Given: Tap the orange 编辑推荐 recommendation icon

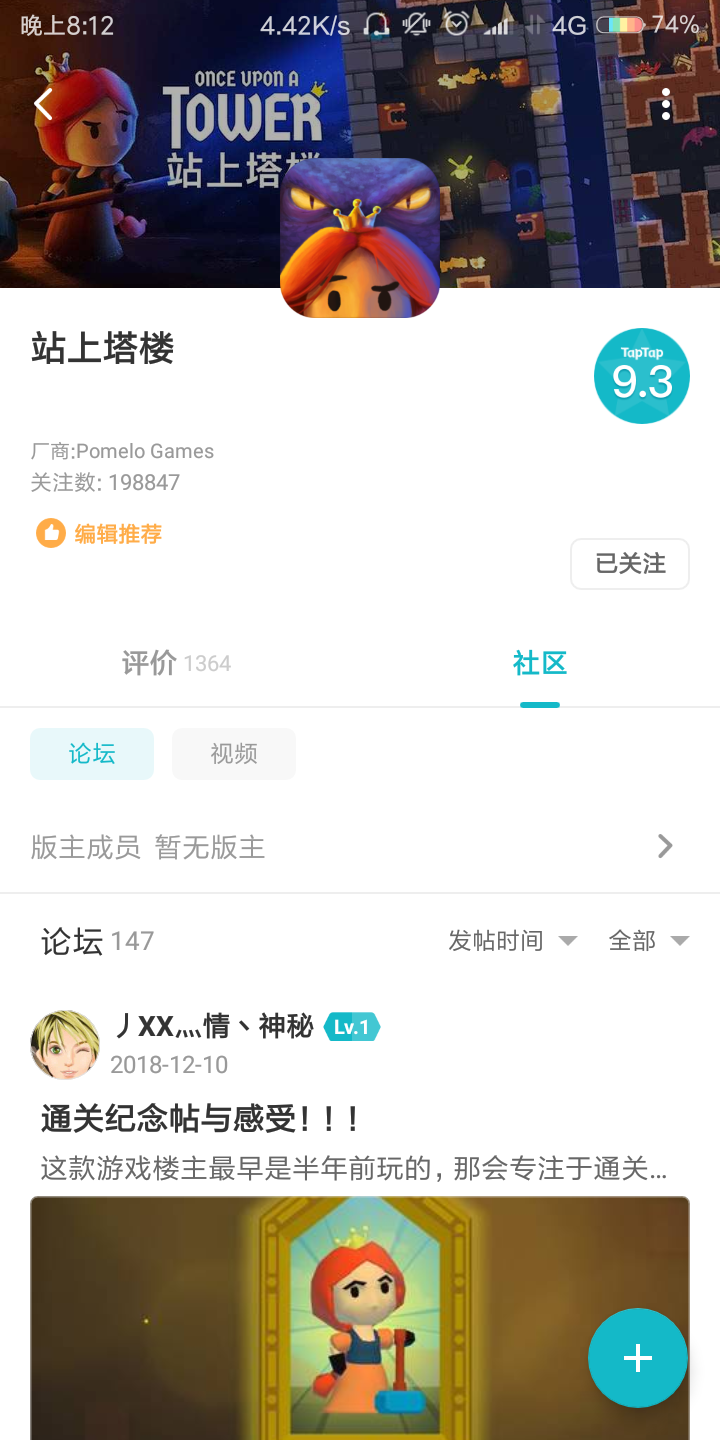Looking at the screenshot, I should 50,532.
